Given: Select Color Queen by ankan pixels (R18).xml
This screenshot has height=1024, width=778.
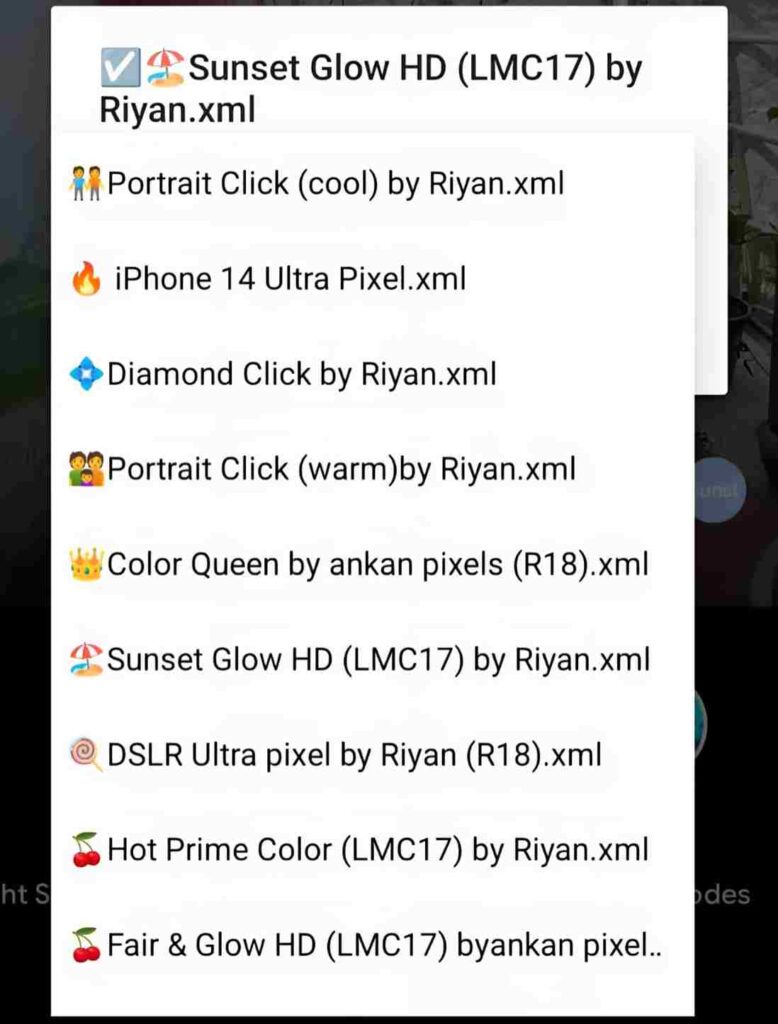Looking at the screenshot, I should tap(377, 565).
